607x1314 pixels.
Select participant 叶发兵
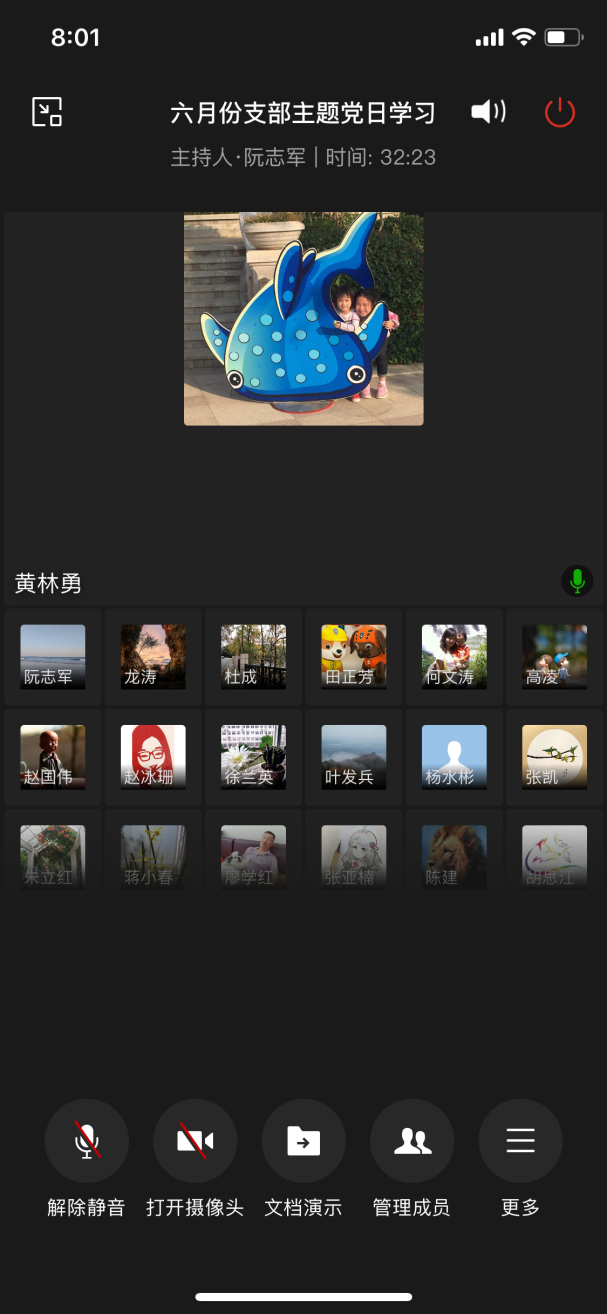pos(353,757)
